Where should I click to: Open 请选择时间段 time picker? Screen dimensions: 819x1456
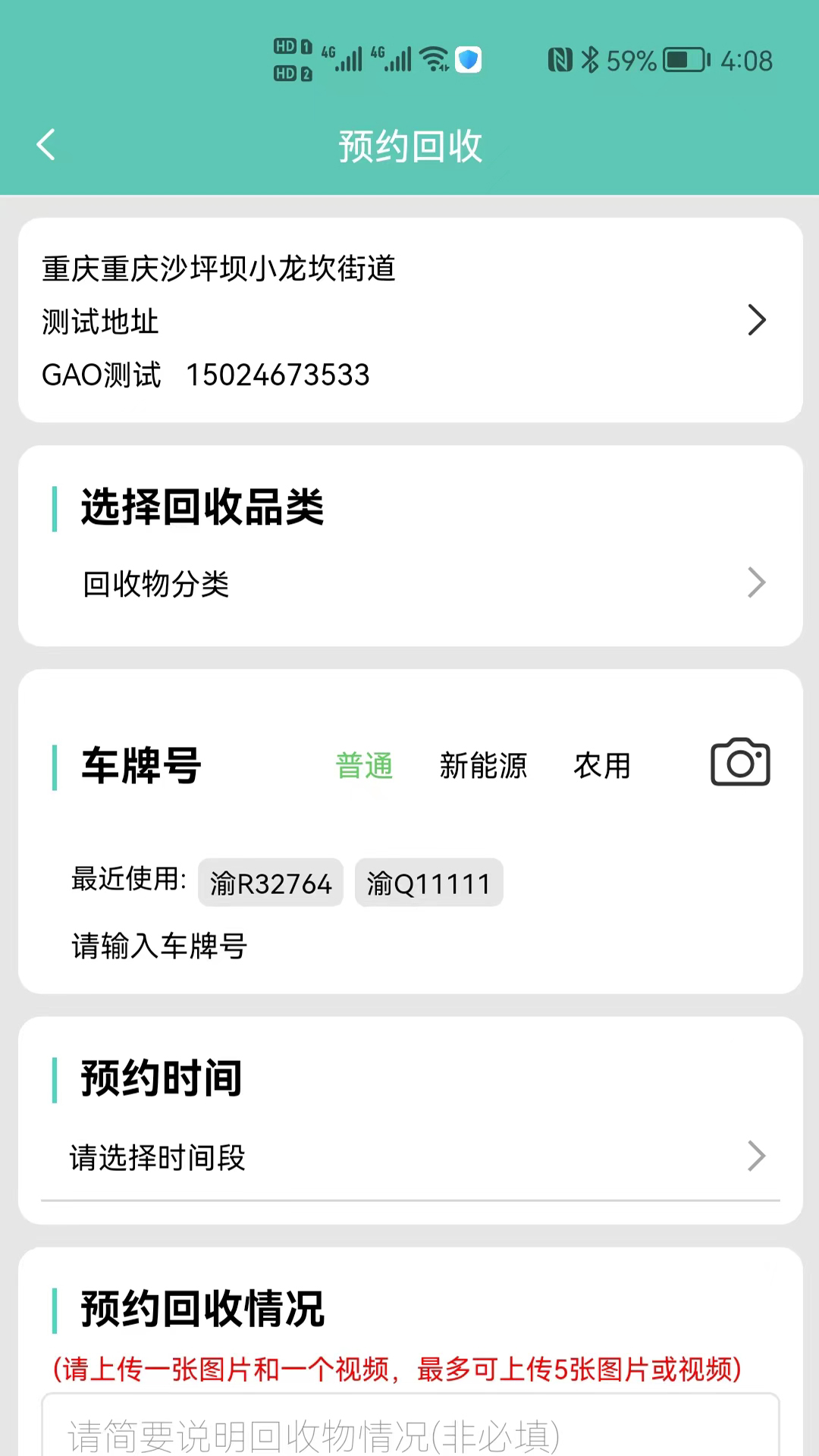409,1158
